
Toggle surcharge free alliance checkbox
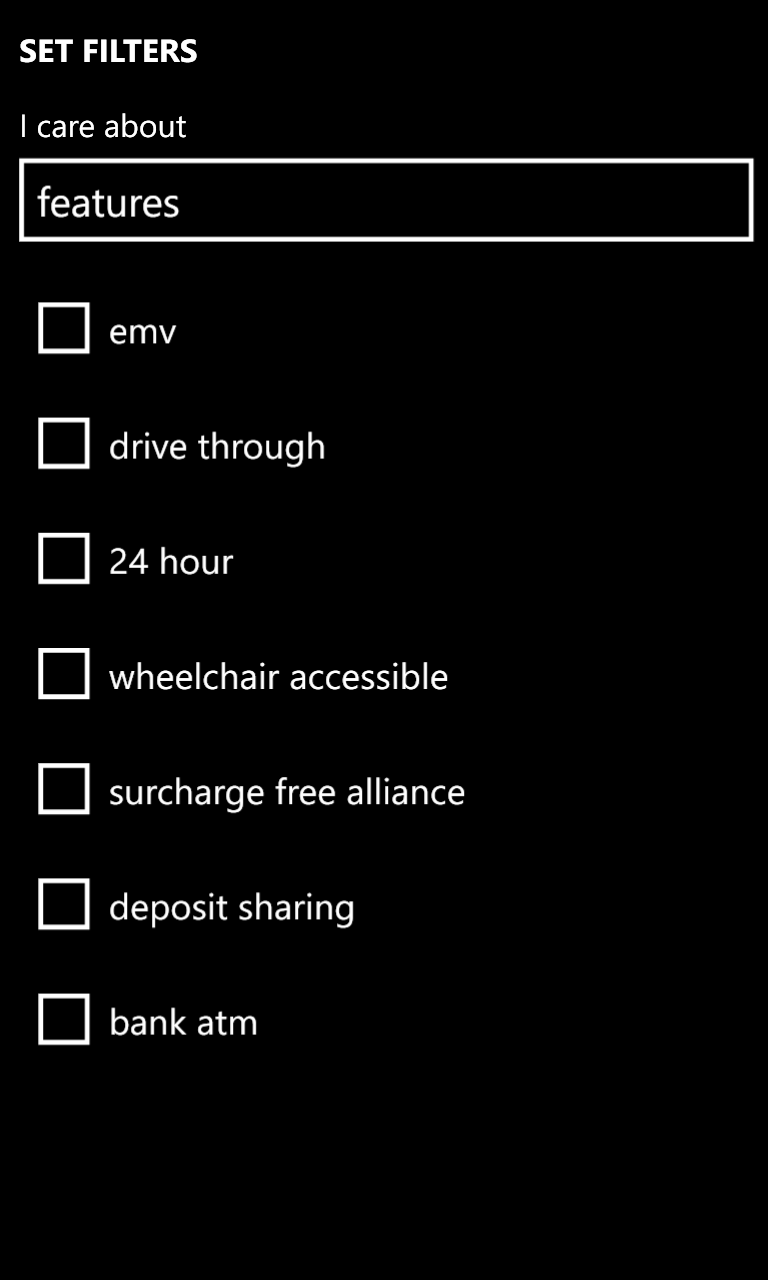pos(64,789)
